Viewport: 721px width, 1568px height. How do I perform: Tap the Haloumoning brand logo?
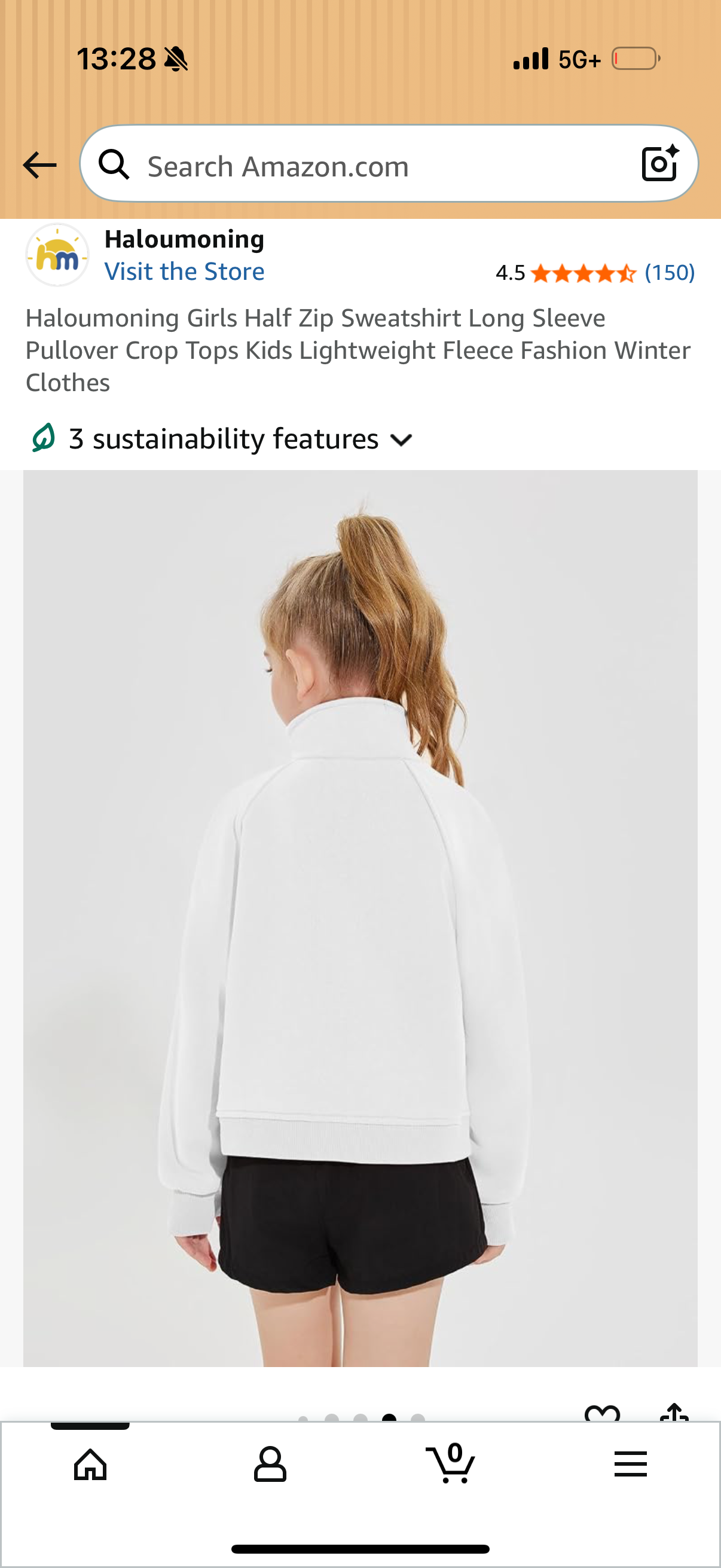click(57, 255)
